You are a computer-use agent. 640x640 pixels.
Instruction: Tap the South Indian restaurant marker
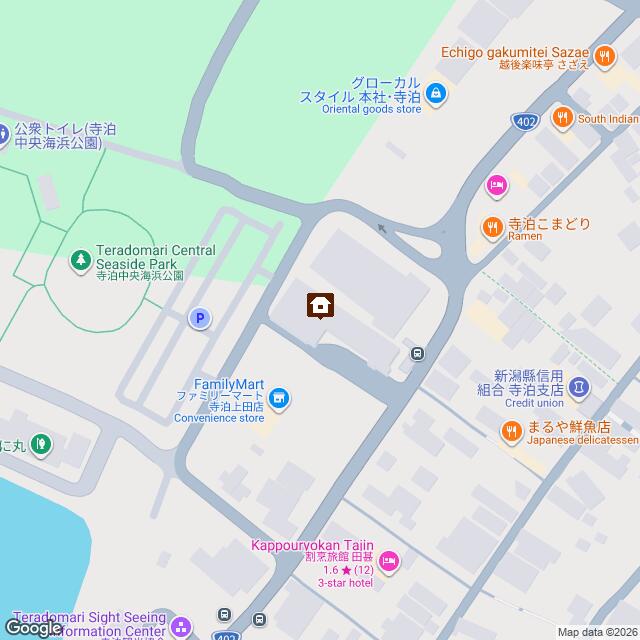tap(563, 118)
